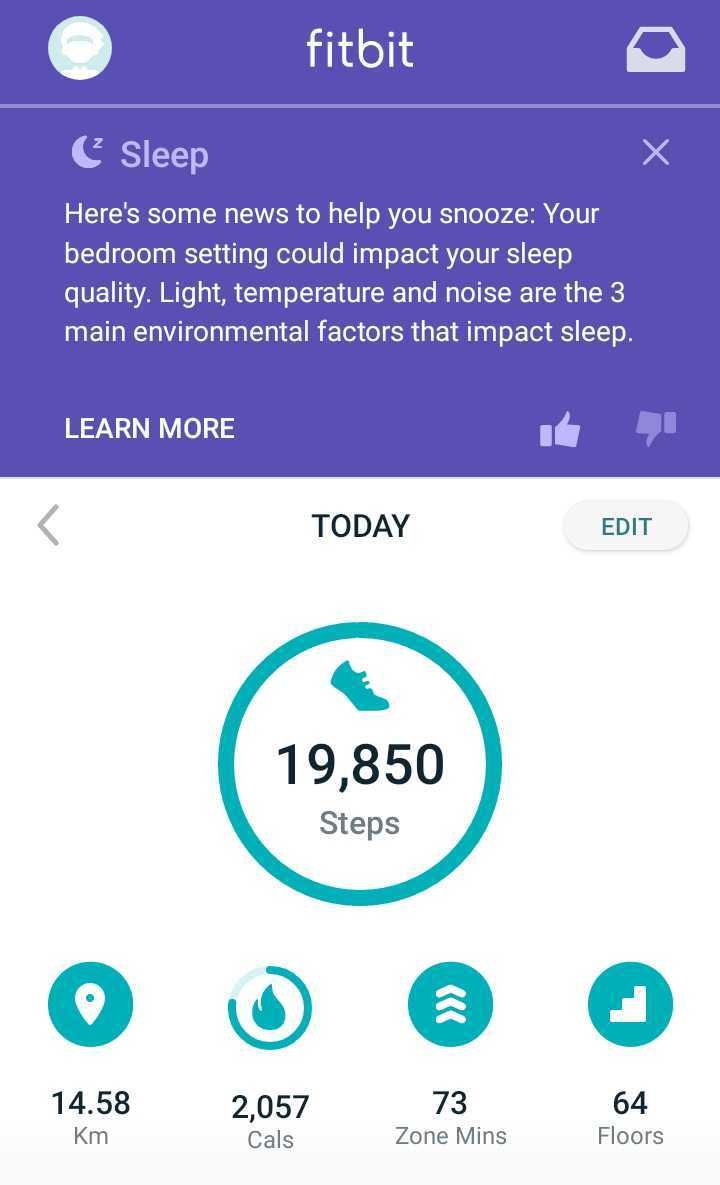This screenshot has height=1185, width=720.
Task: Tap Learn More about sleep
Action: point(150,428)
